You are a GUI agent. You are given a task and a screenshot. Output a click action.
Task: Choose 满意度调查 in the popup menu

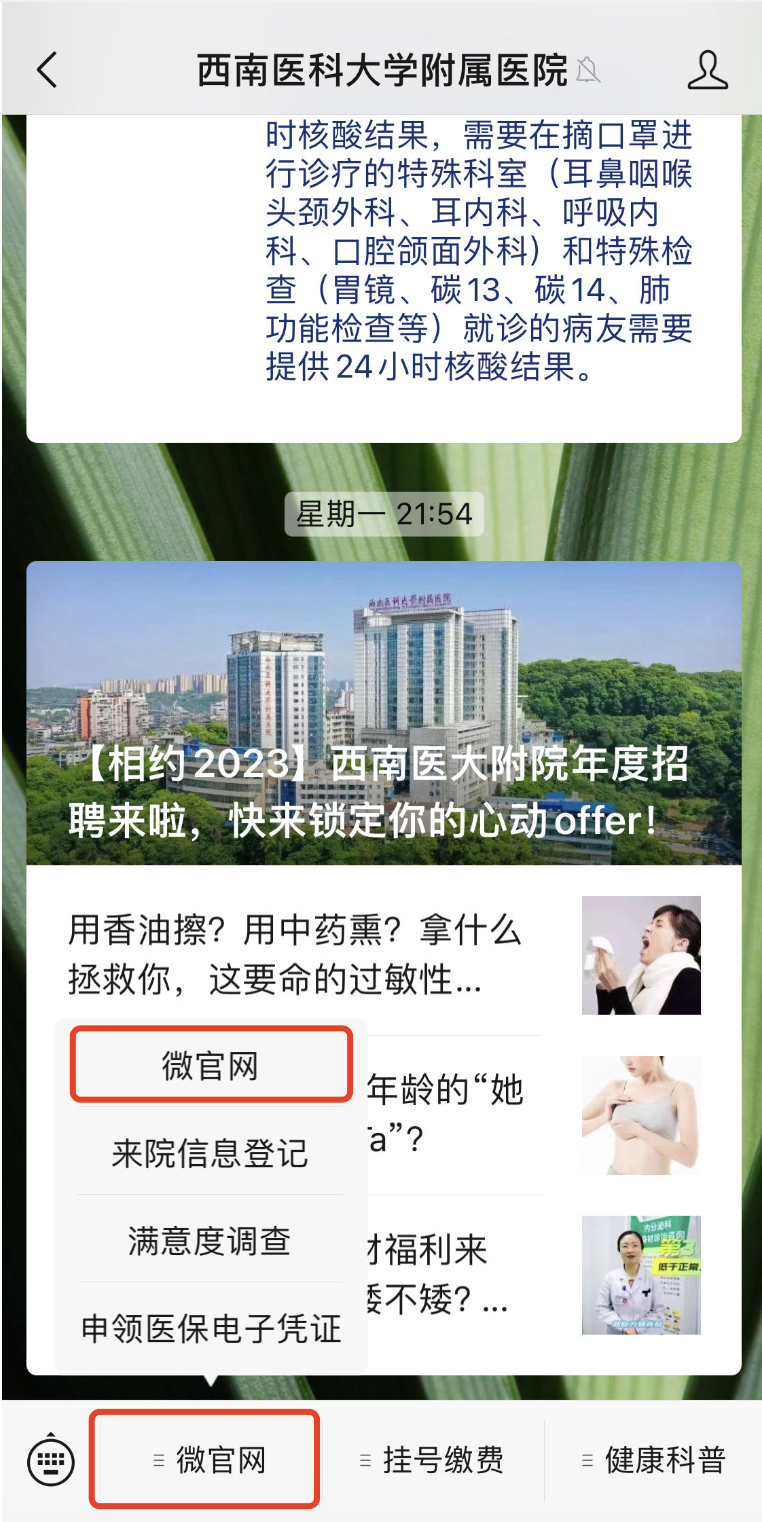click(210, 1241)
